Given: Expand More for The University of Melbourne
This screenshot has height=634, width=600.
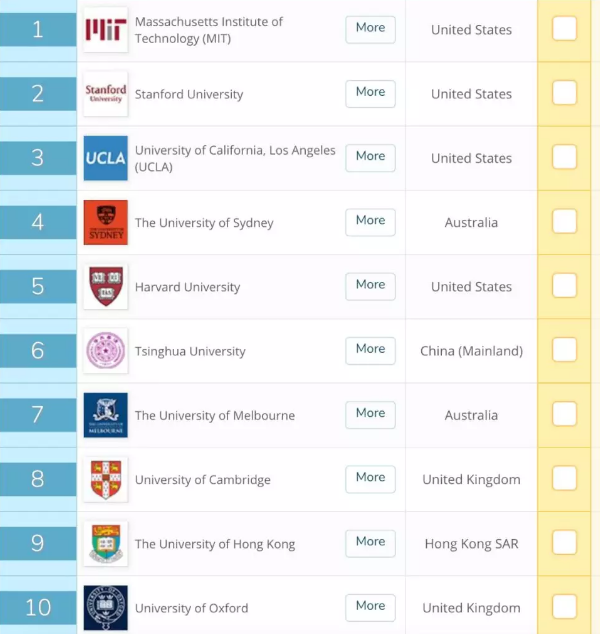Looking at the screenshot, I should 370,414.
